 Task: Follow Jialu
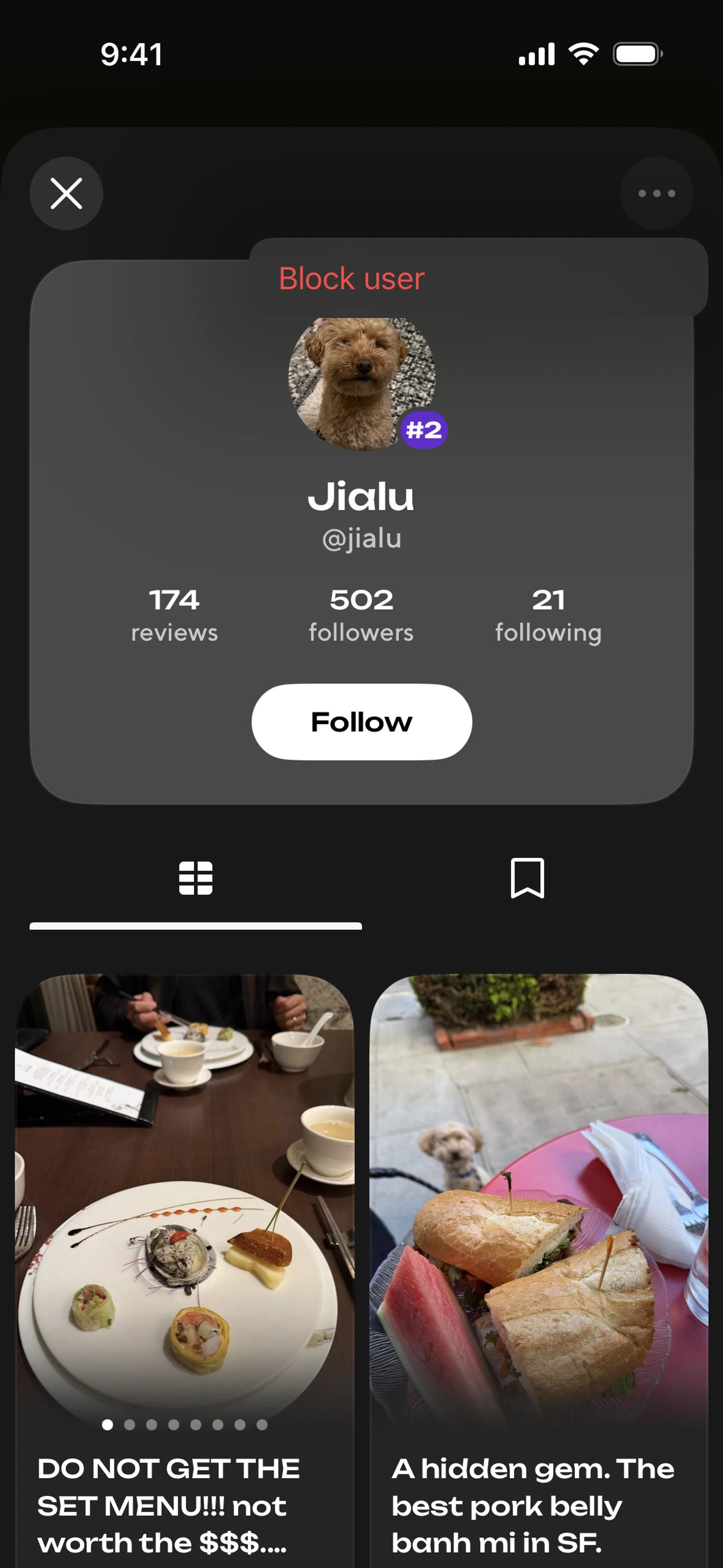[361, 722]
